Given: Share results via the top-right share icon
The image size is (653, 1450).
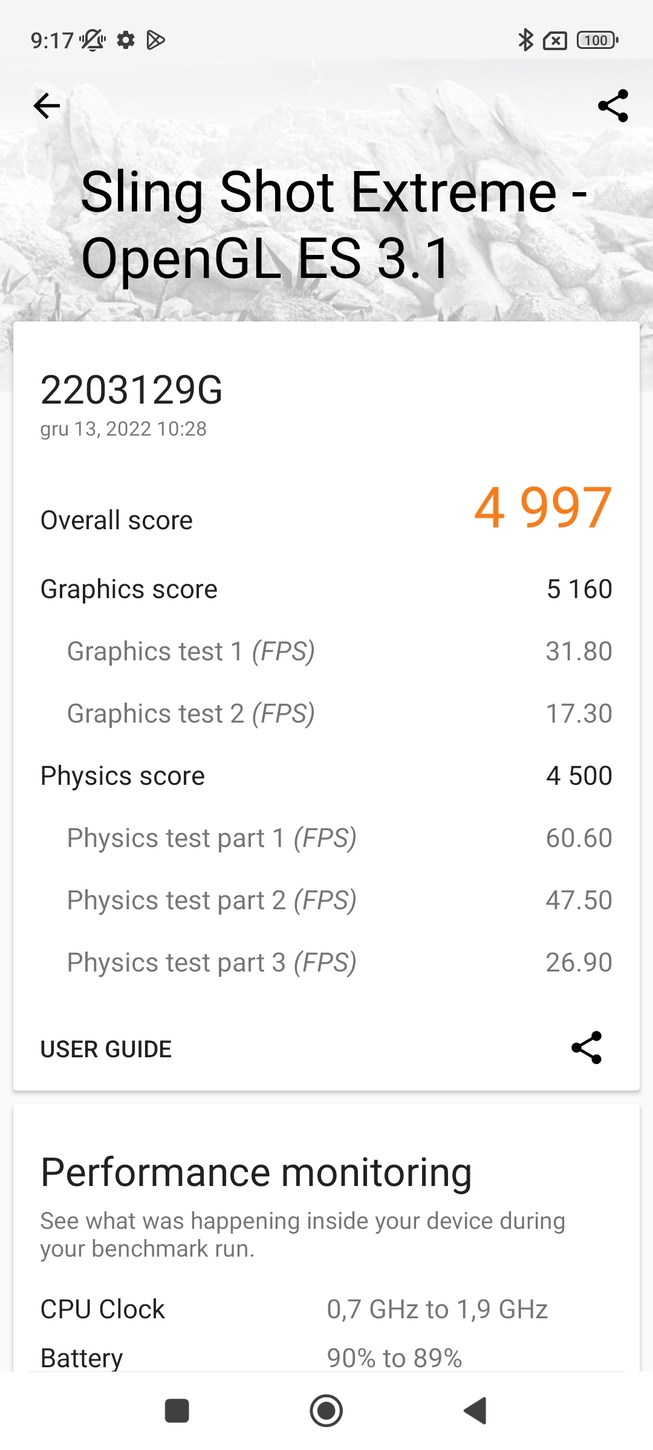Looking at the screenshot, I should click(612, 106).
